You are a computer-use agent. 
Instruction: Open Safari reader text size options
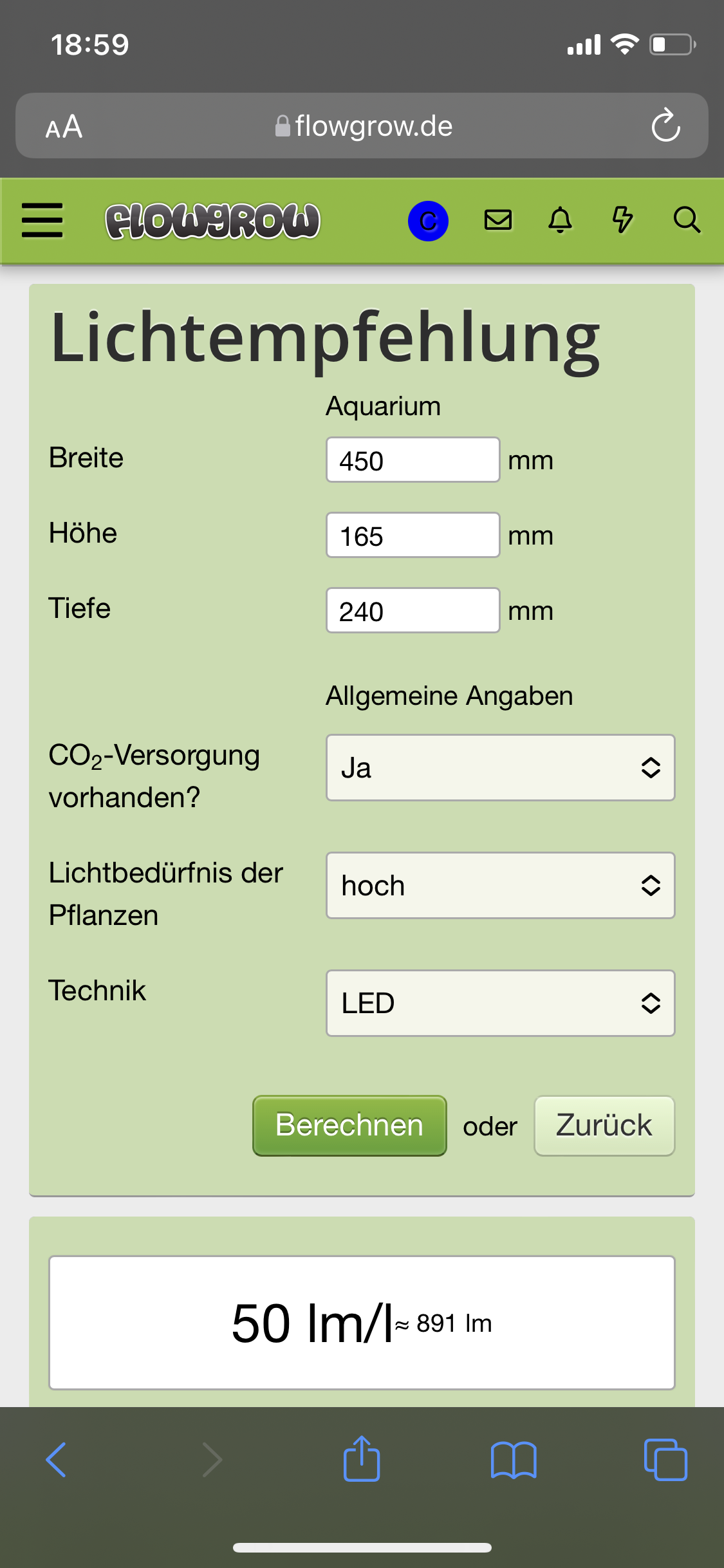64,126
